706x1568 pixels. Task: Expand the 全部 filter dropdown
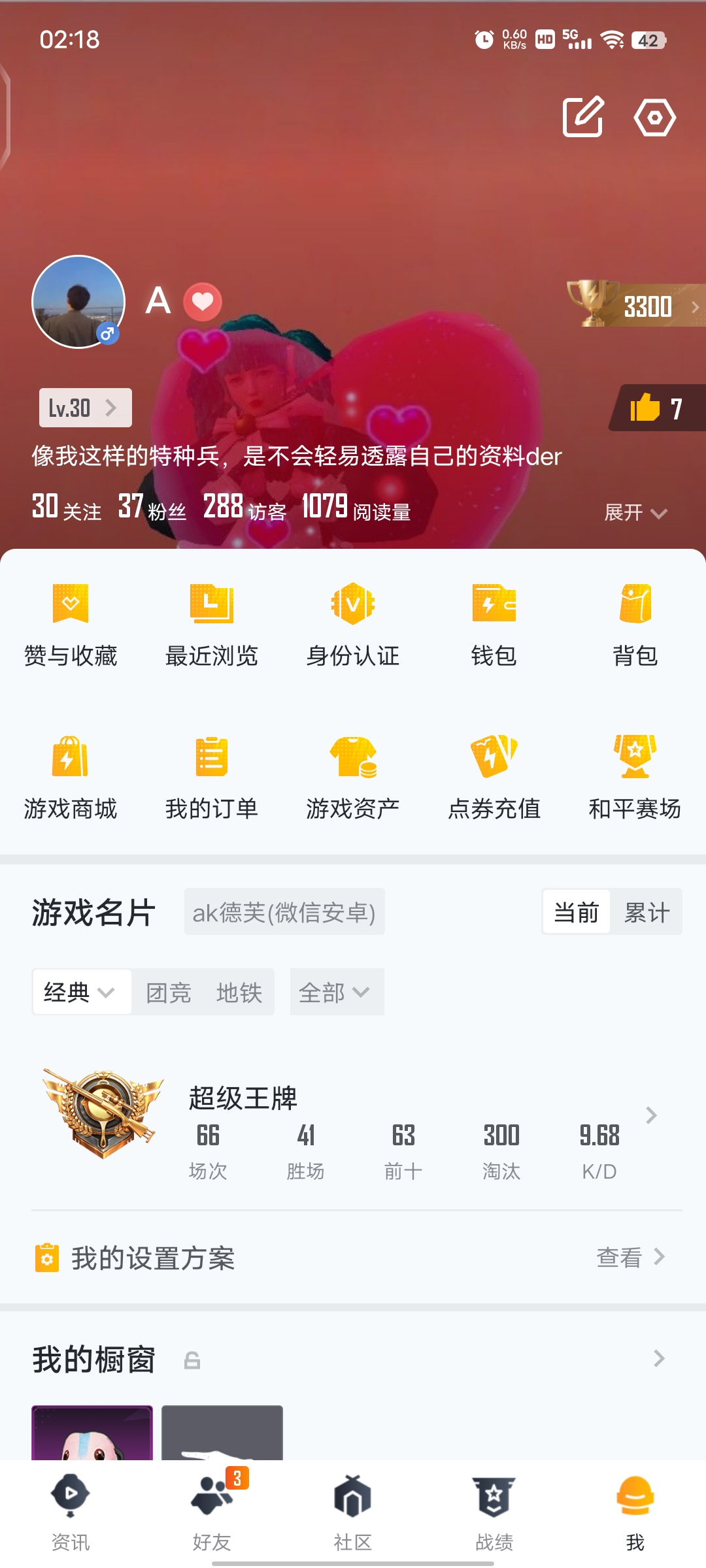336,992
